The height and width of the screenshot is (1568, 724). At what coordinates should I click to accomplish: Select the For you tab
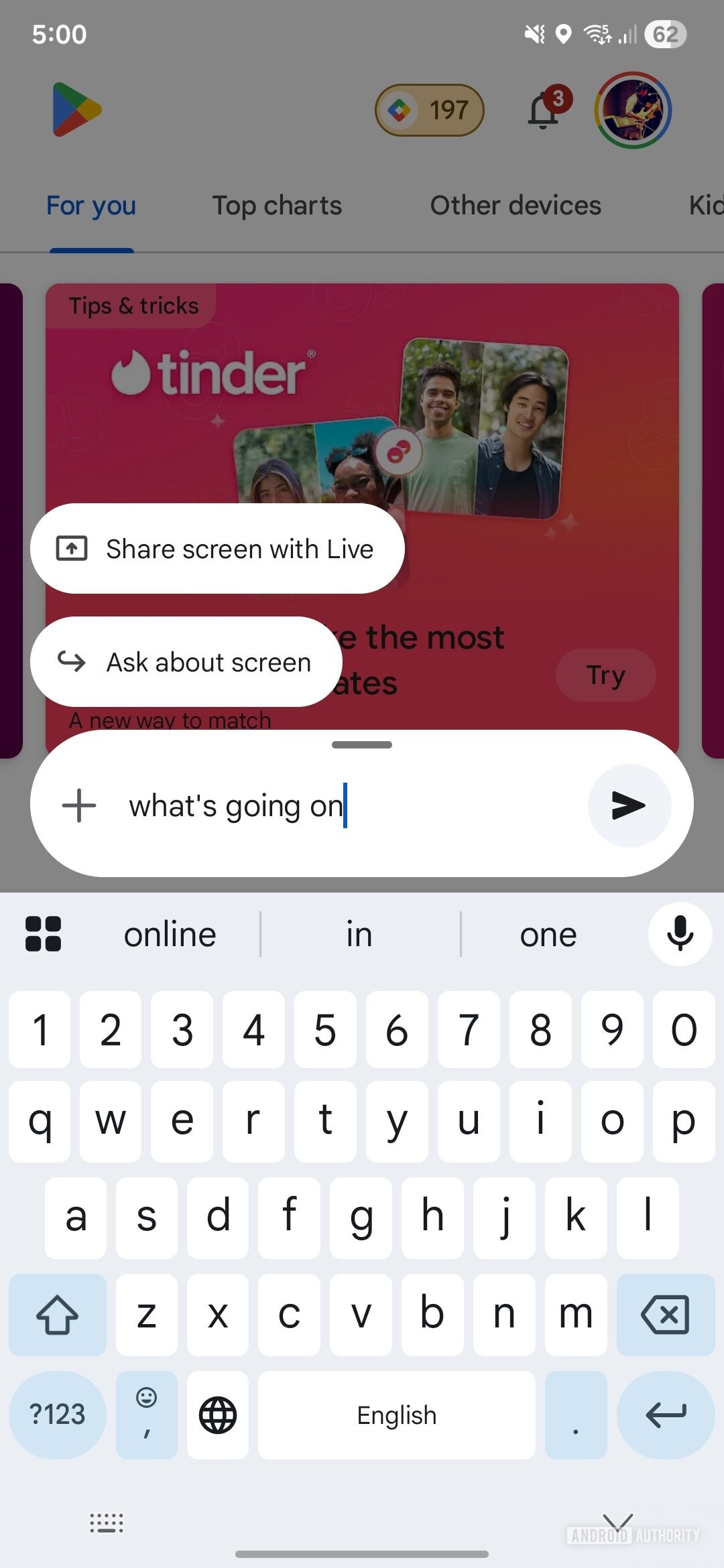91,206
